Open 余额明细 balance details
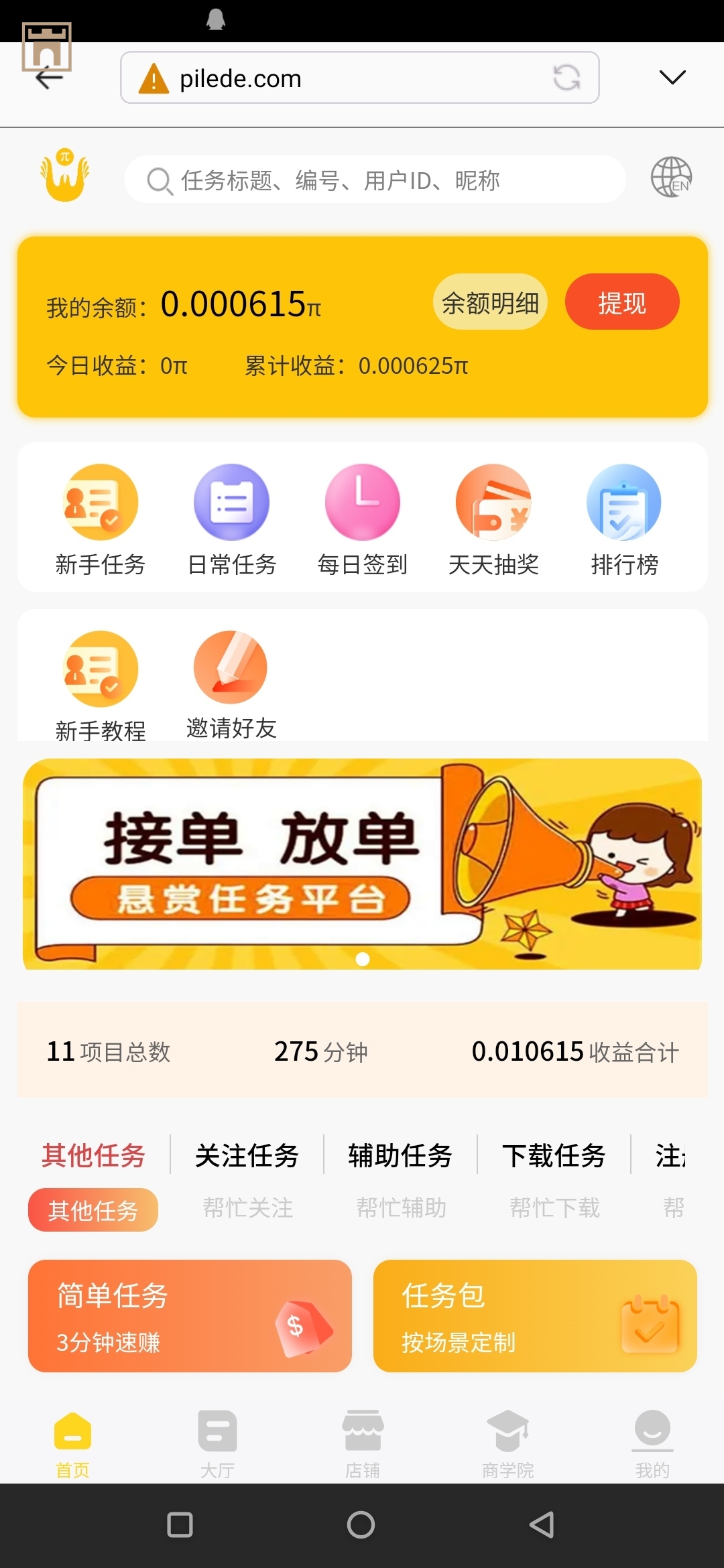Viewport: 724px width, 1568px height. tap(490, 302)
